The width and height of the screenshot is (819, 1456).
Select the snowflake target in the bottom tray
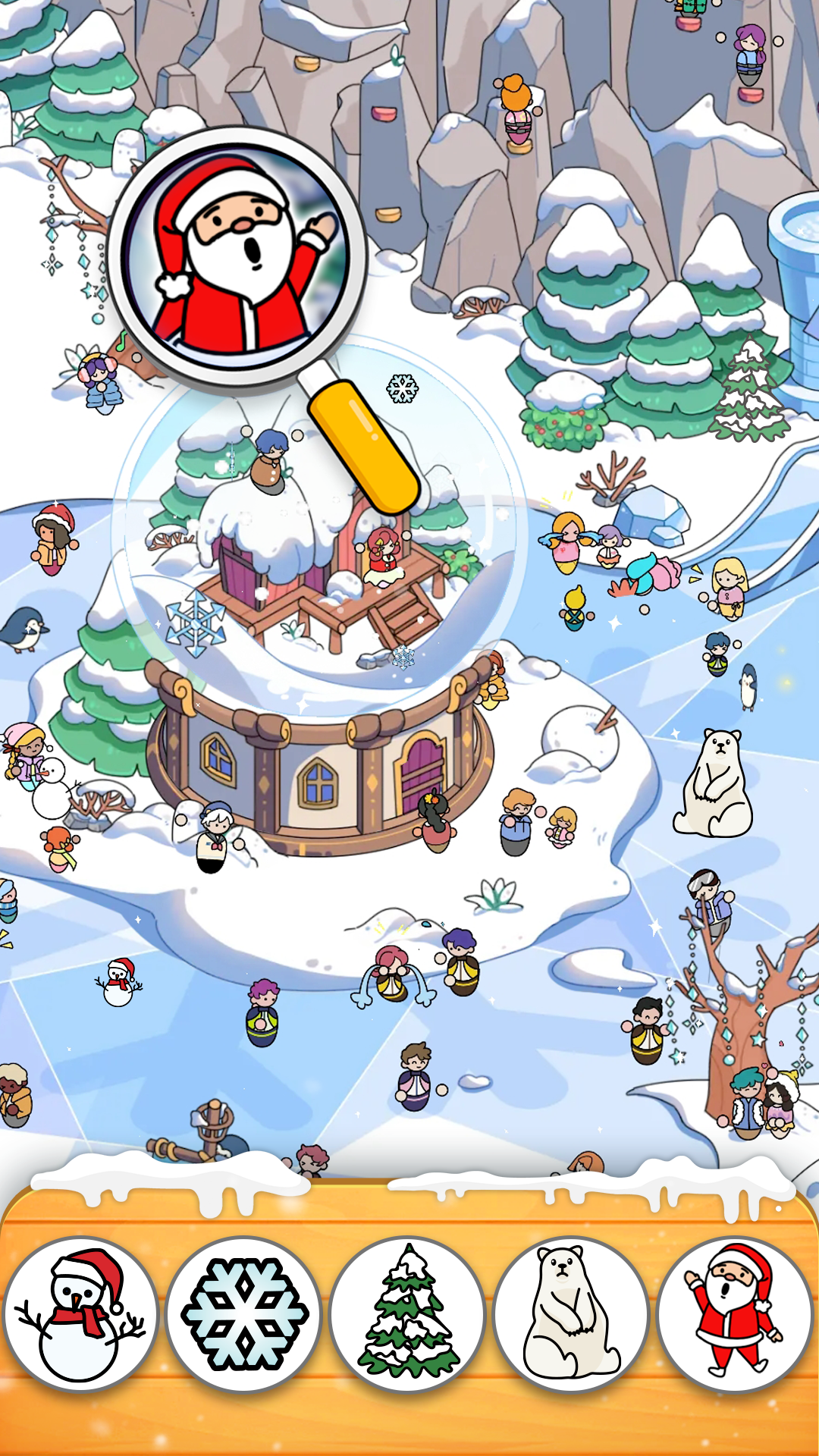[x=244, y=1314]
